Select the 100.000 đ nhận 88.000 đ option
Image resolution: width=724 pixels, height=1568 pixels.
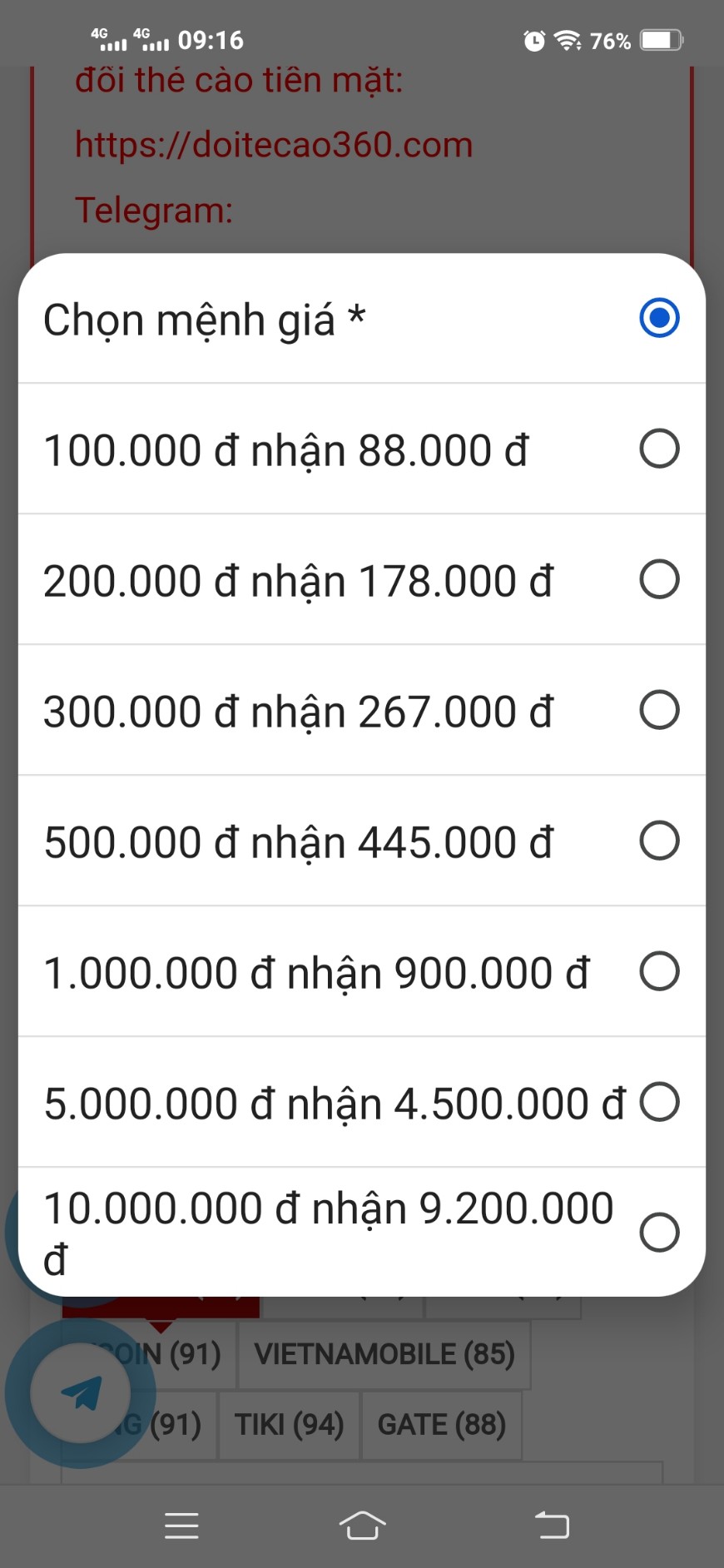click(361, 449)
